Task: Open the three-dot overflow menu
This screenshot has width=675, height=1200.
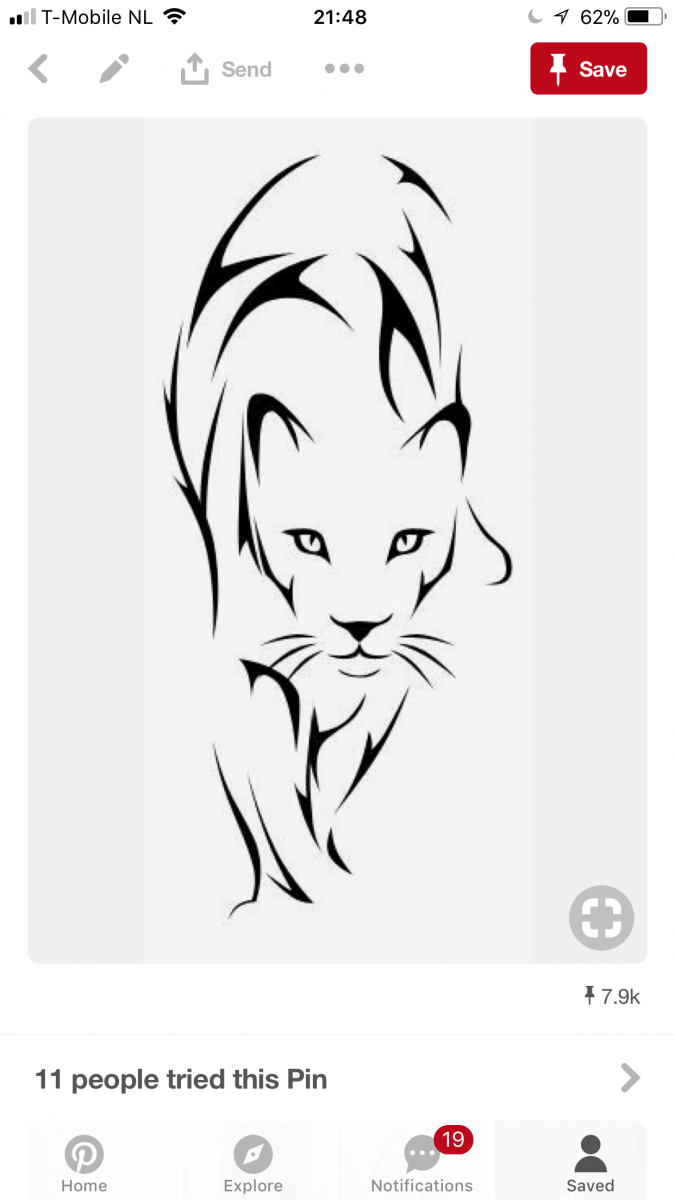Action: 344,69
